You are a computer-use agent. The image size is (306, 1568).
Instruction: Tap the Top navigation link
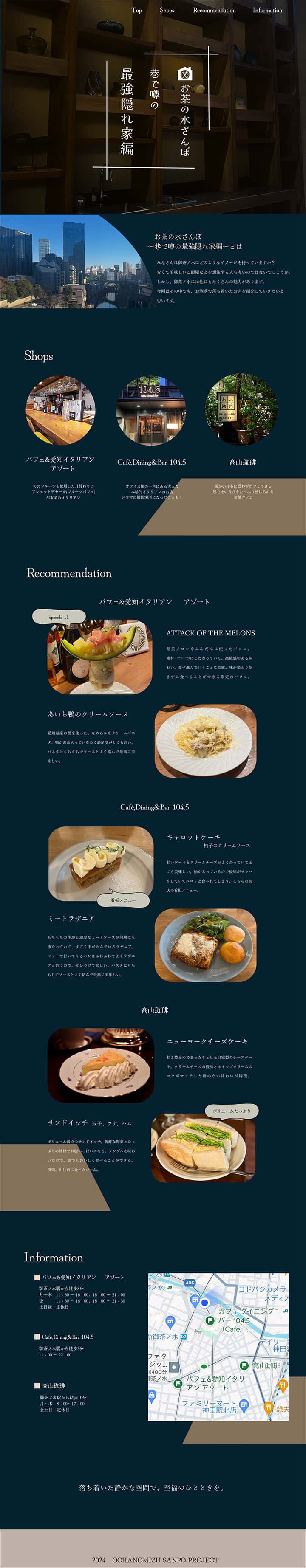[136, 10]
